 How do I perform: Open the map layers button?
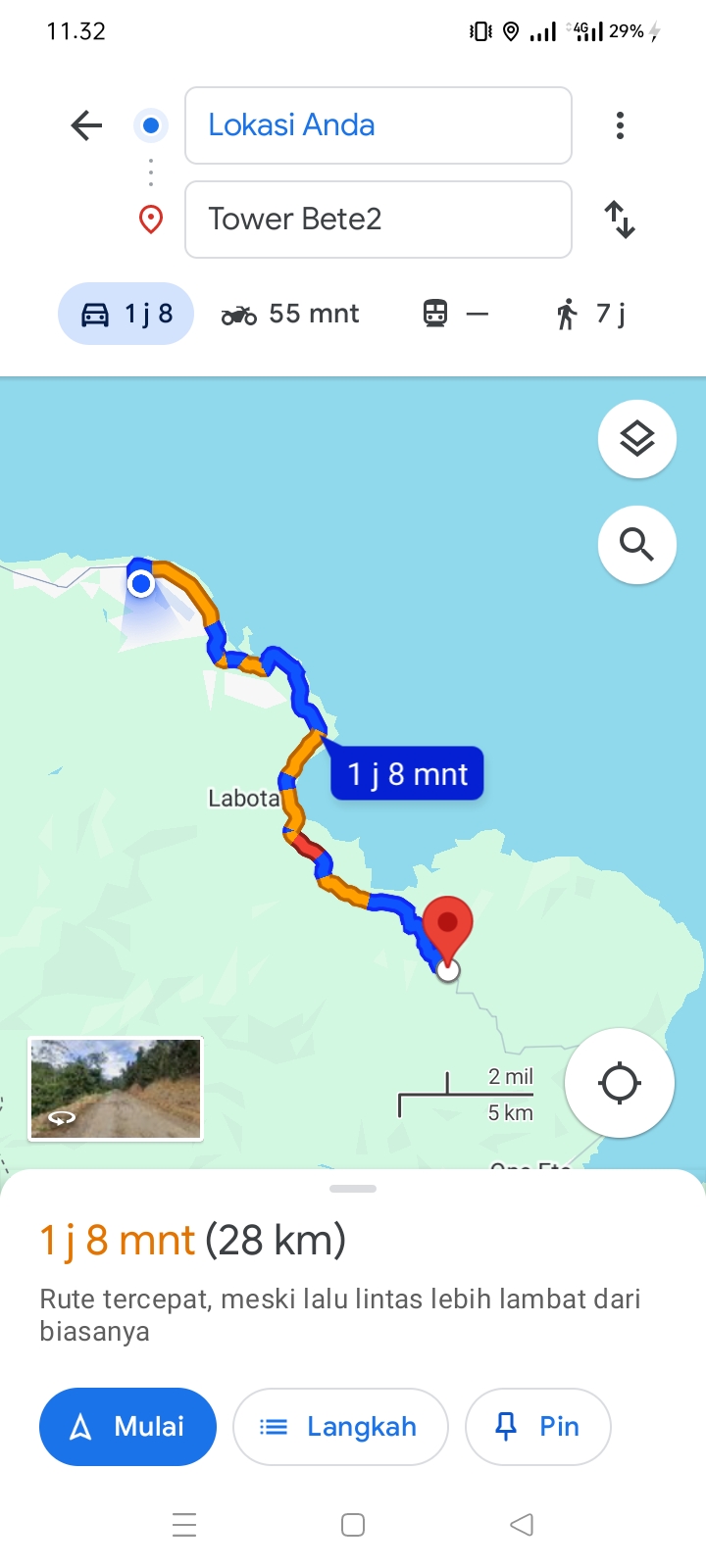click(x=637, y=439)
